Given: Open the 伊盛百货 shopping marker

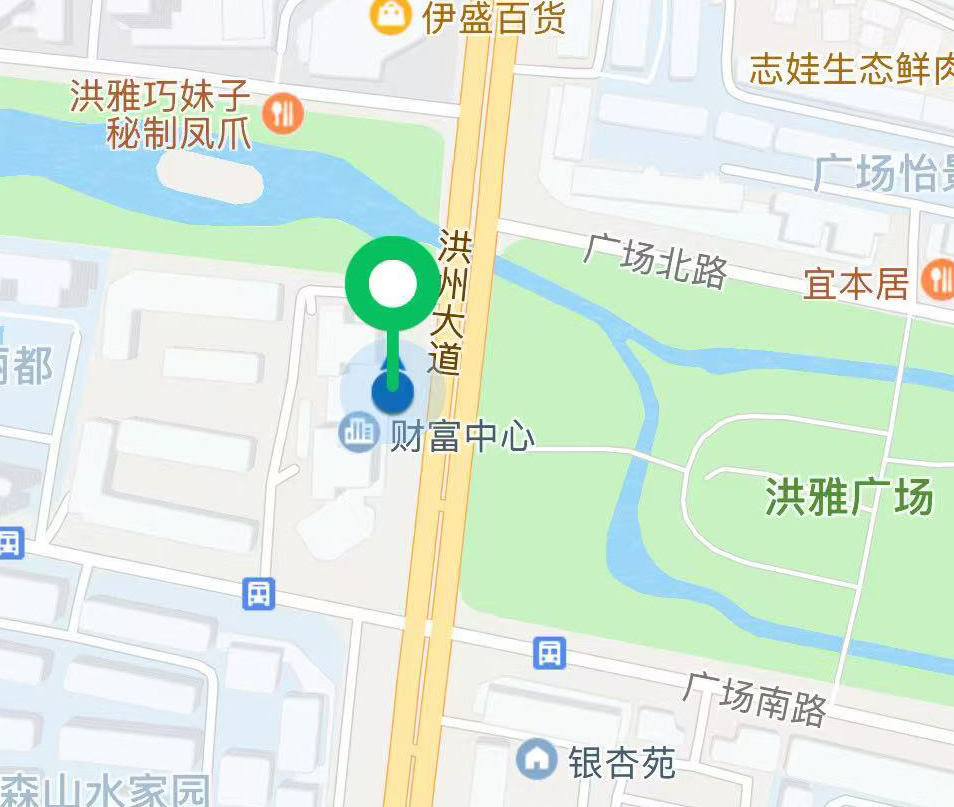Looking at the screenshot, I should pyautogui.click(x=390, y=14).
